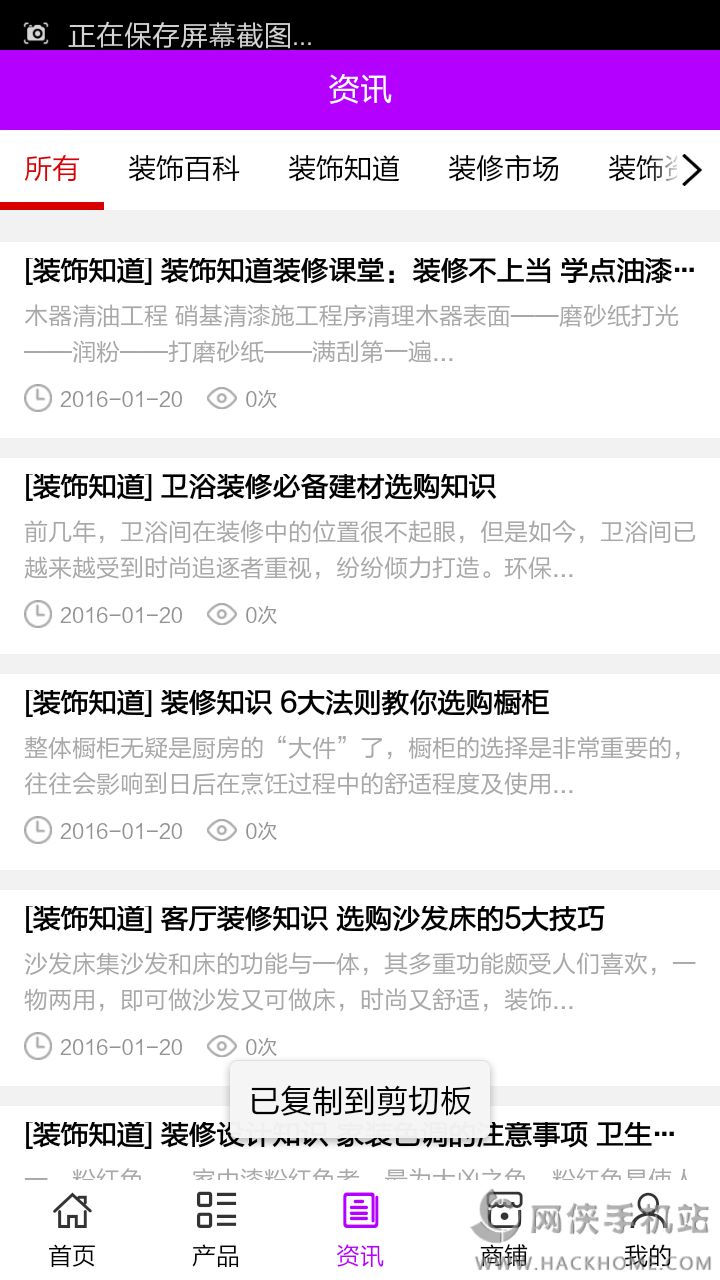Open the article 装修不上当 学点油漆

[360, 339]
